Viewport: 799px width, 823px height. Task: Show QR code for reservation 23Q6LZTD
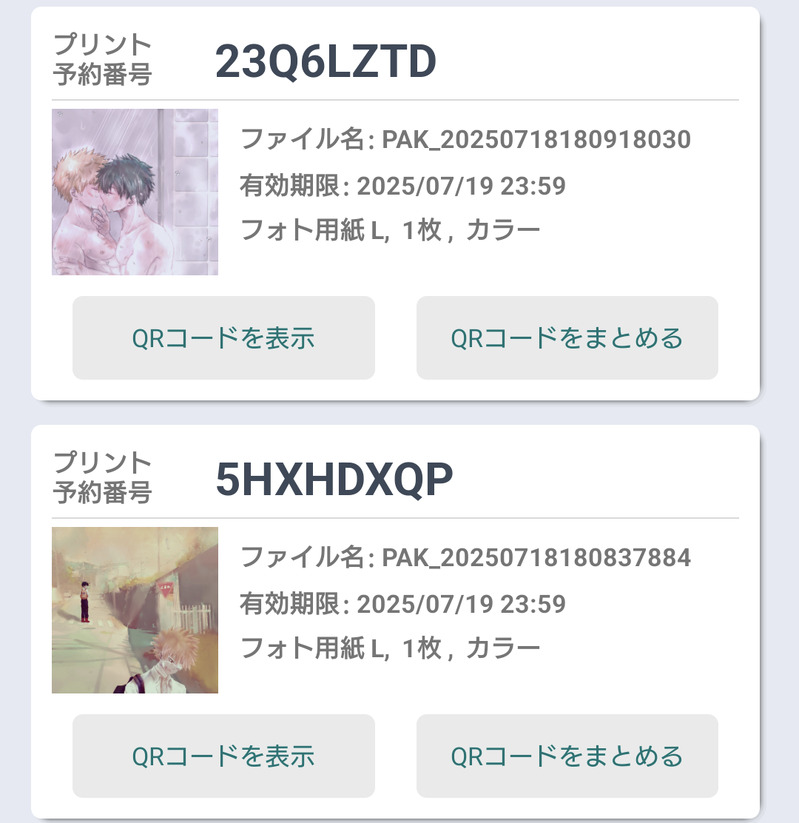click(223, 338)
